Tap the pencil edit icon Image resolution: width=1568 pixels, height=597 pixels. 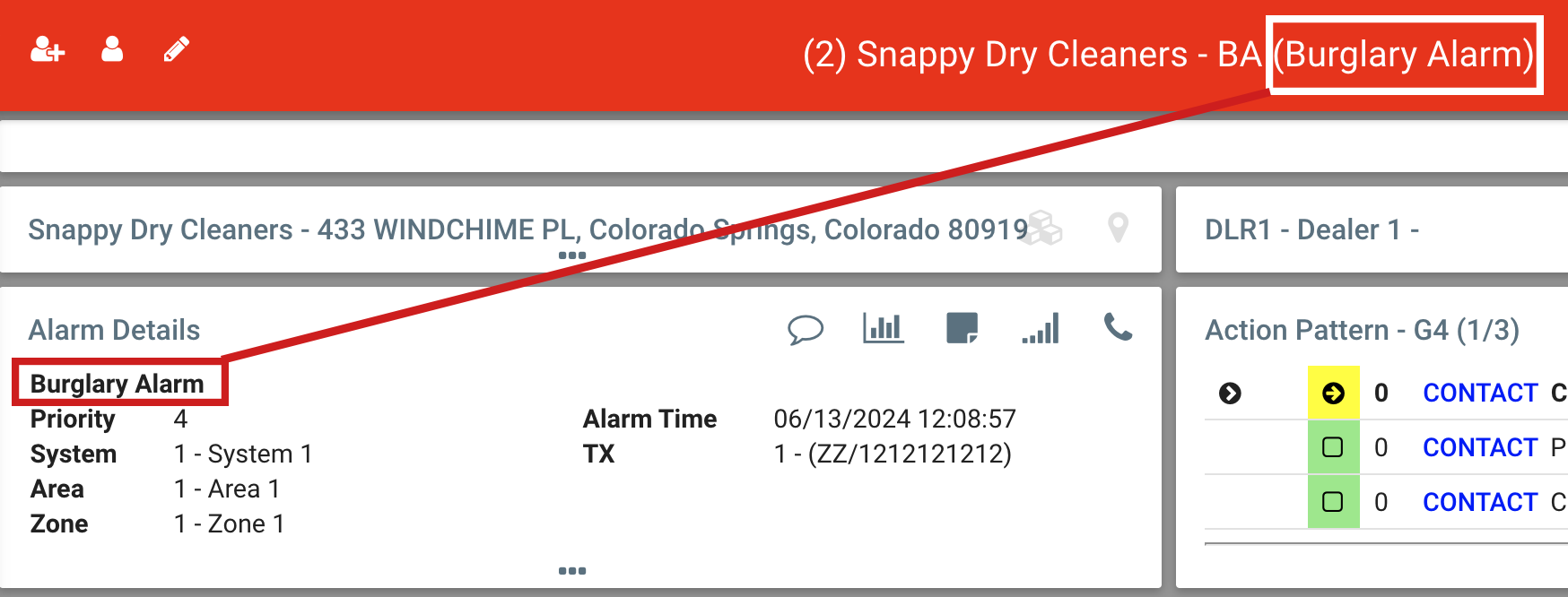177,49
